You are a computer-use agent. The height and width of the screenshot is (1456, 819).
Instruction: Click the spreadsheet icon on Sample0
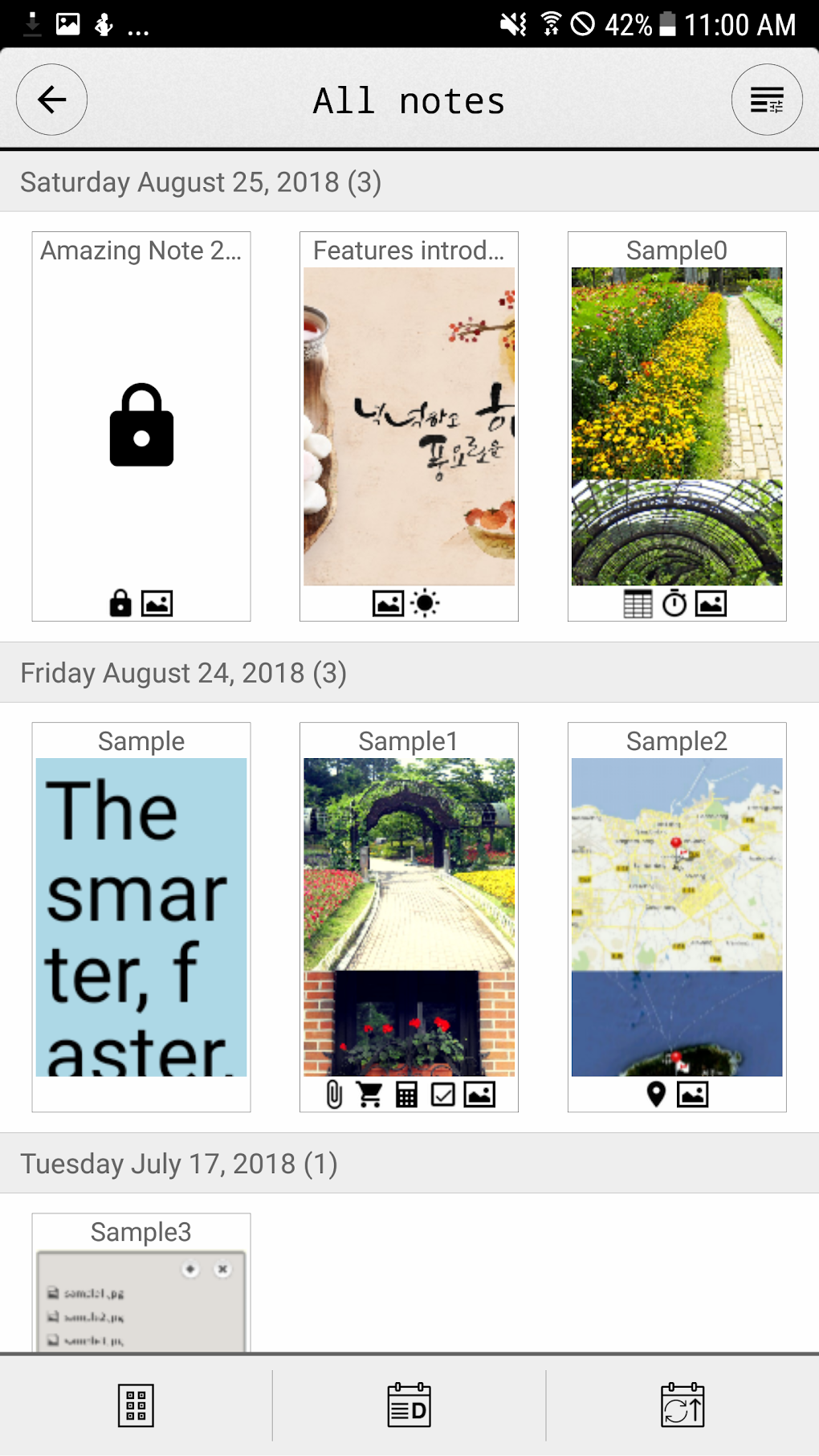pos(637,603)
